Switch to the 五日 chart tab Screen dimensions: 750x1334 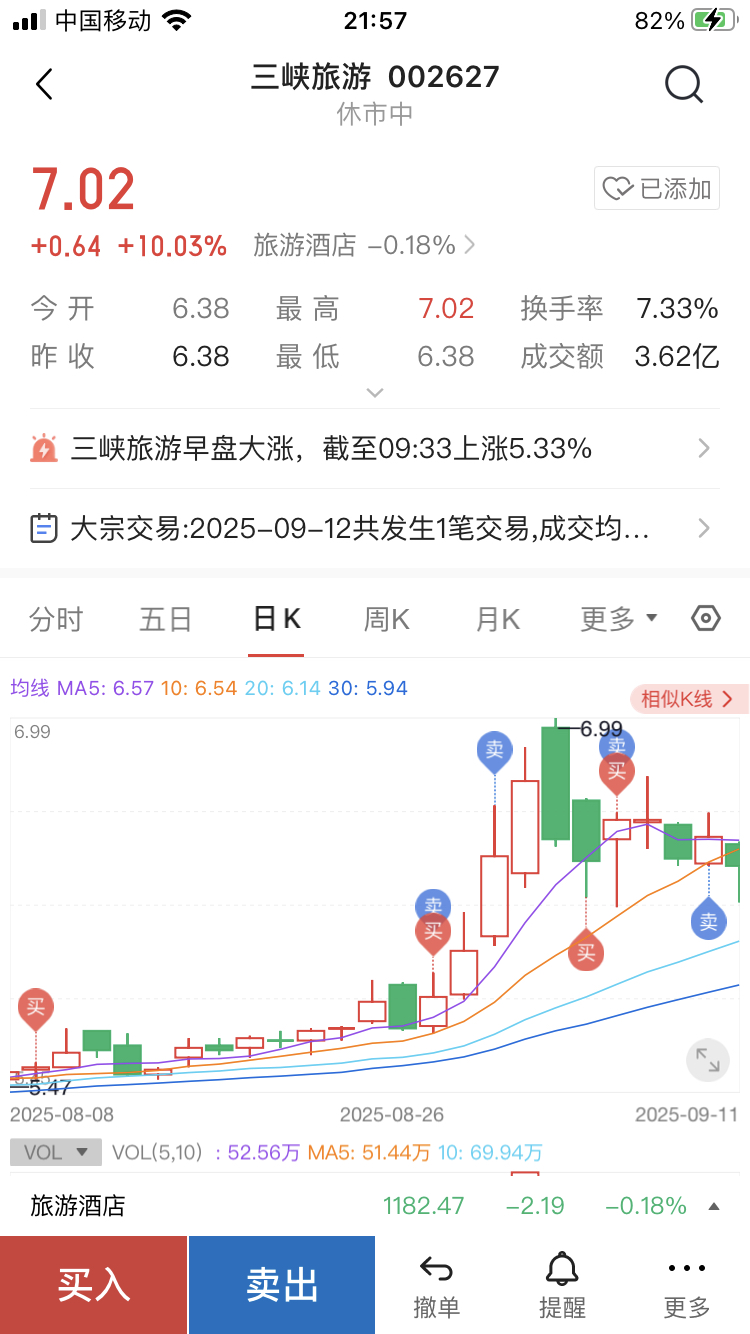click(x=165, y=619)
